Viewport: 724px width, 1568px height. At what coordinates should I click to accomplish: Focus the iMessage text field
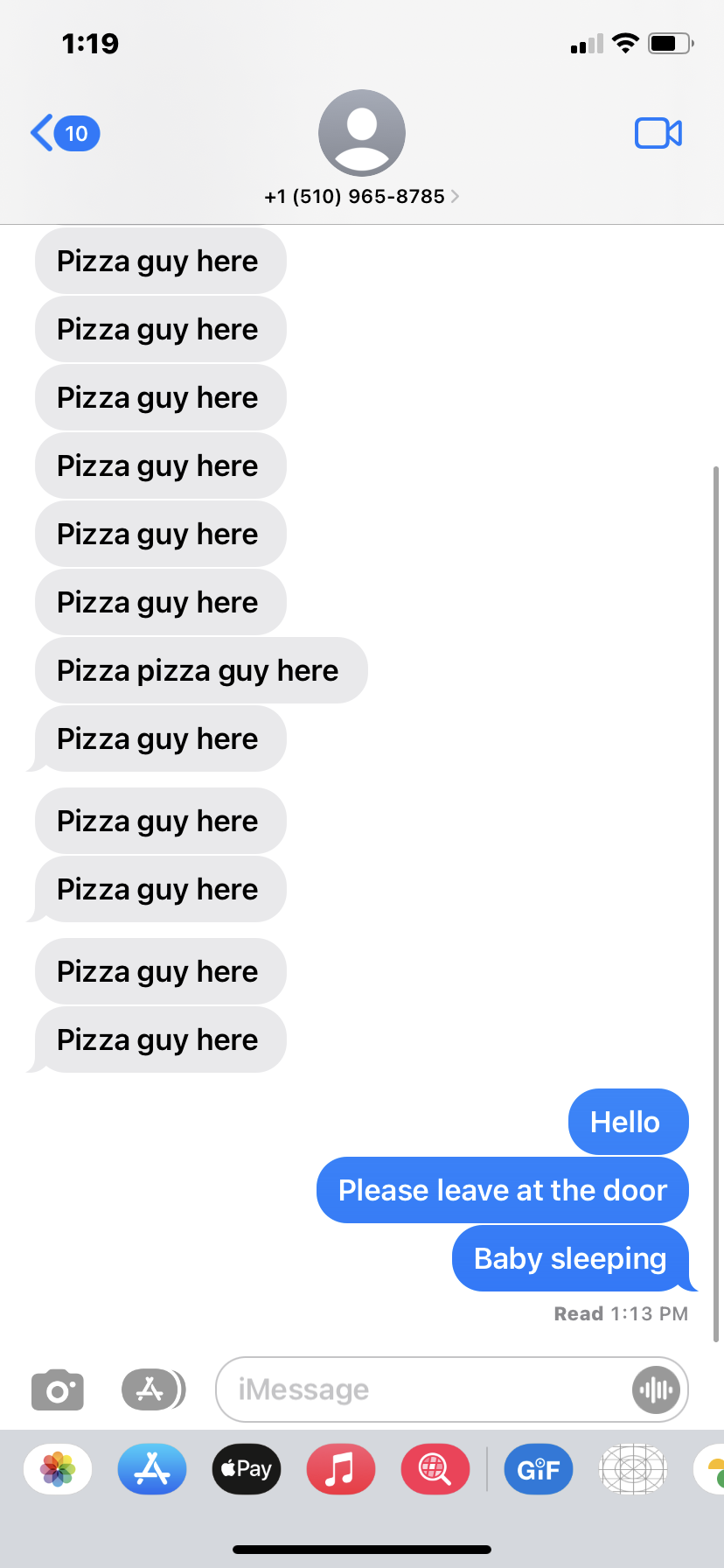420,1389
